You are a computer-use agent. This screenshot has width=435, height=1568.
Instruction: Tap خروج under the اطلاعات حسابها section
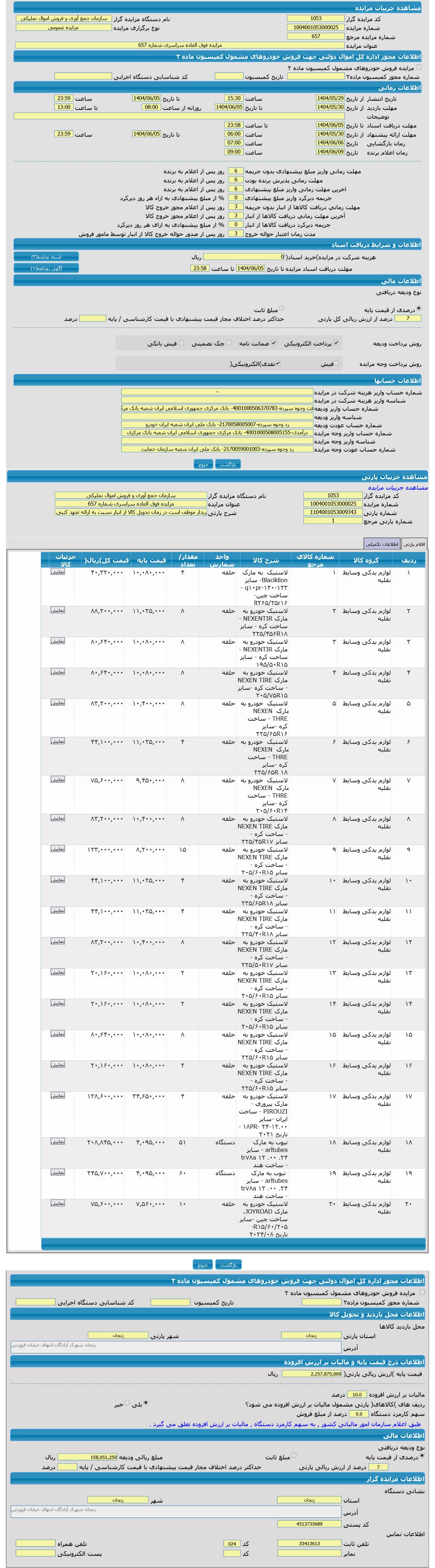click(x=203, y=464)
